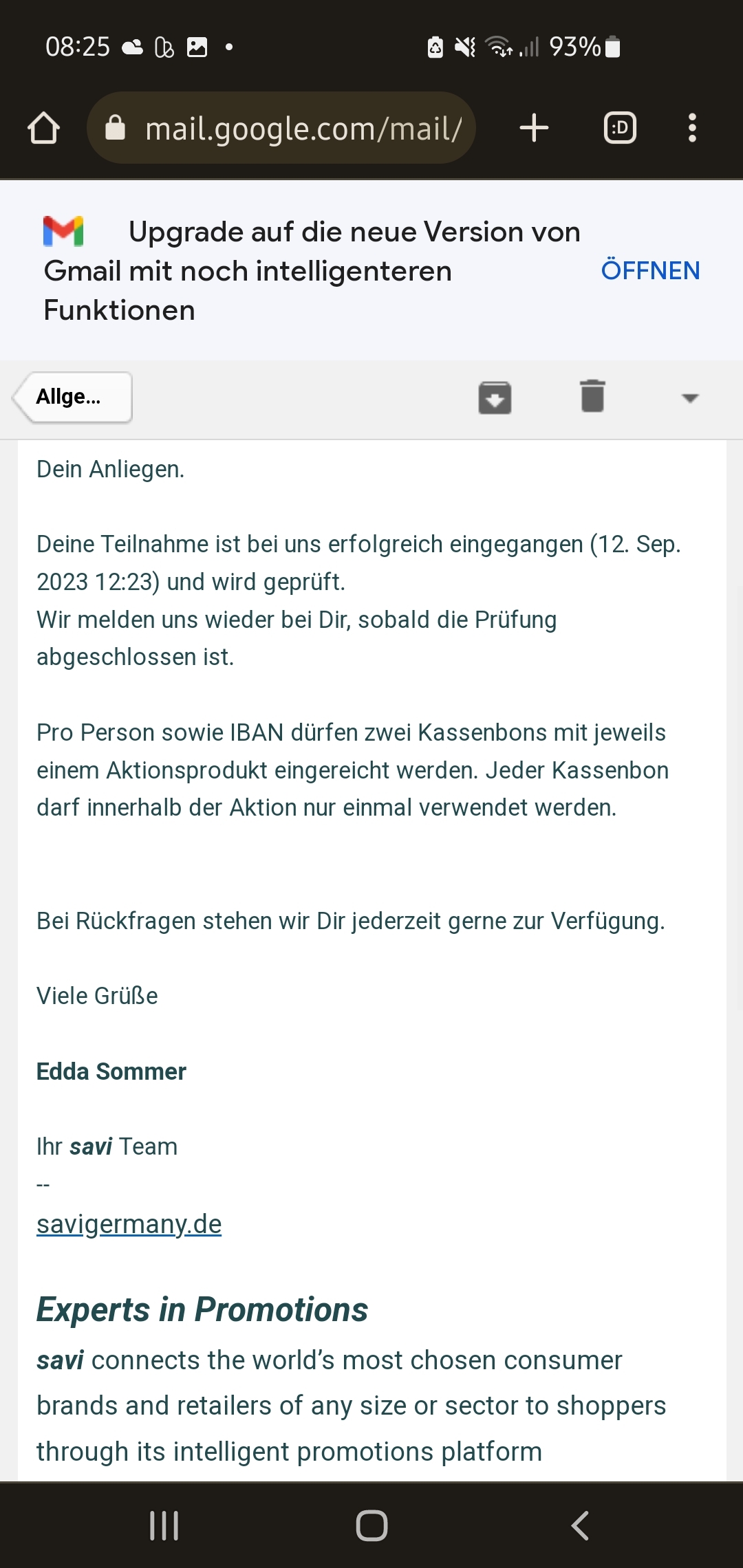The image size is (743, 1568).
Task: Go back to the Allge... mail list
Action: click(72, 398)
